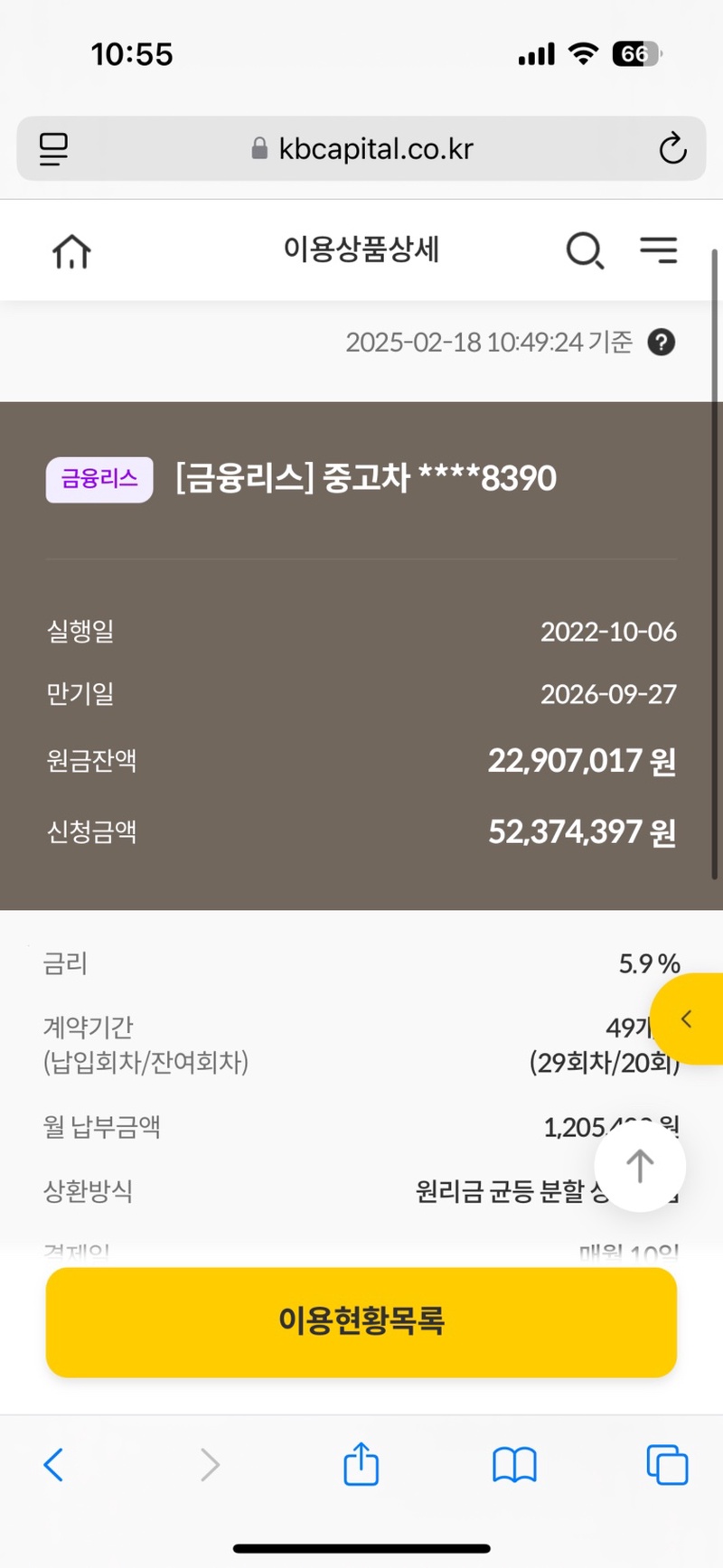Open Safari bookmarks
The height and width of the screenshot is (1568, 723).
tap(514, 1464)
